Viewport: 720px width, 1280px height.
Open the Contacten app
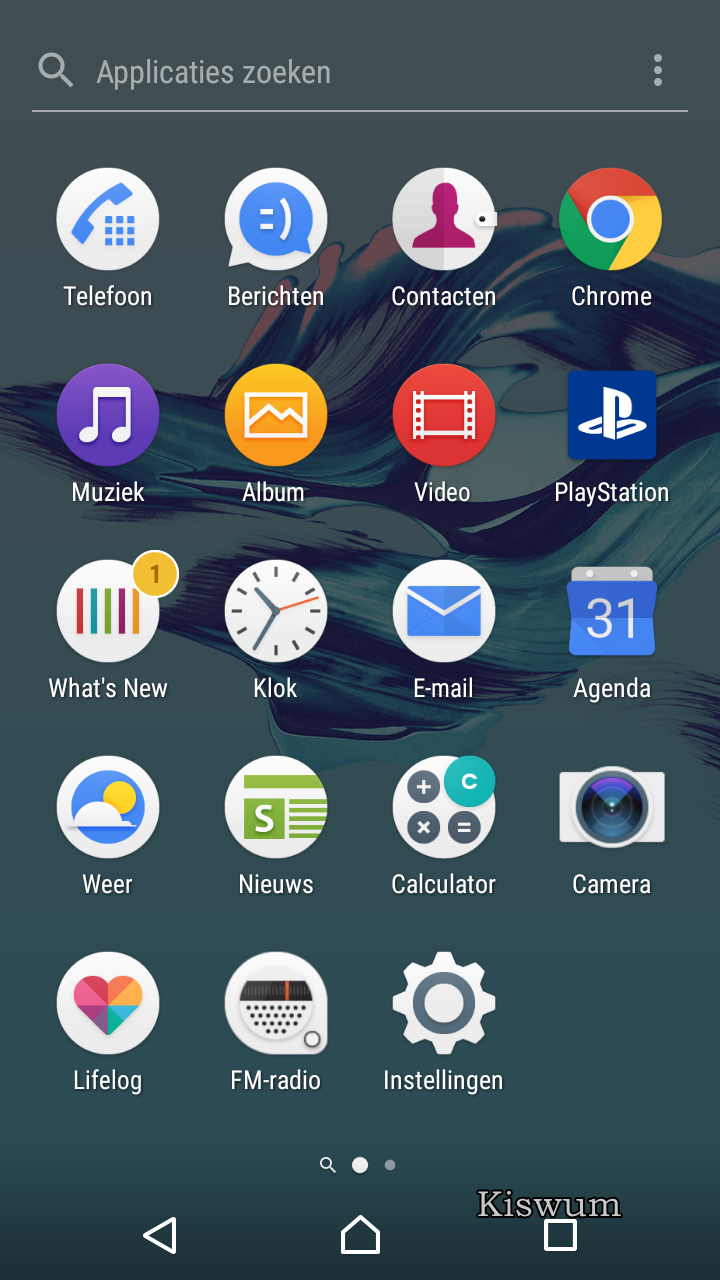[443, 220]
